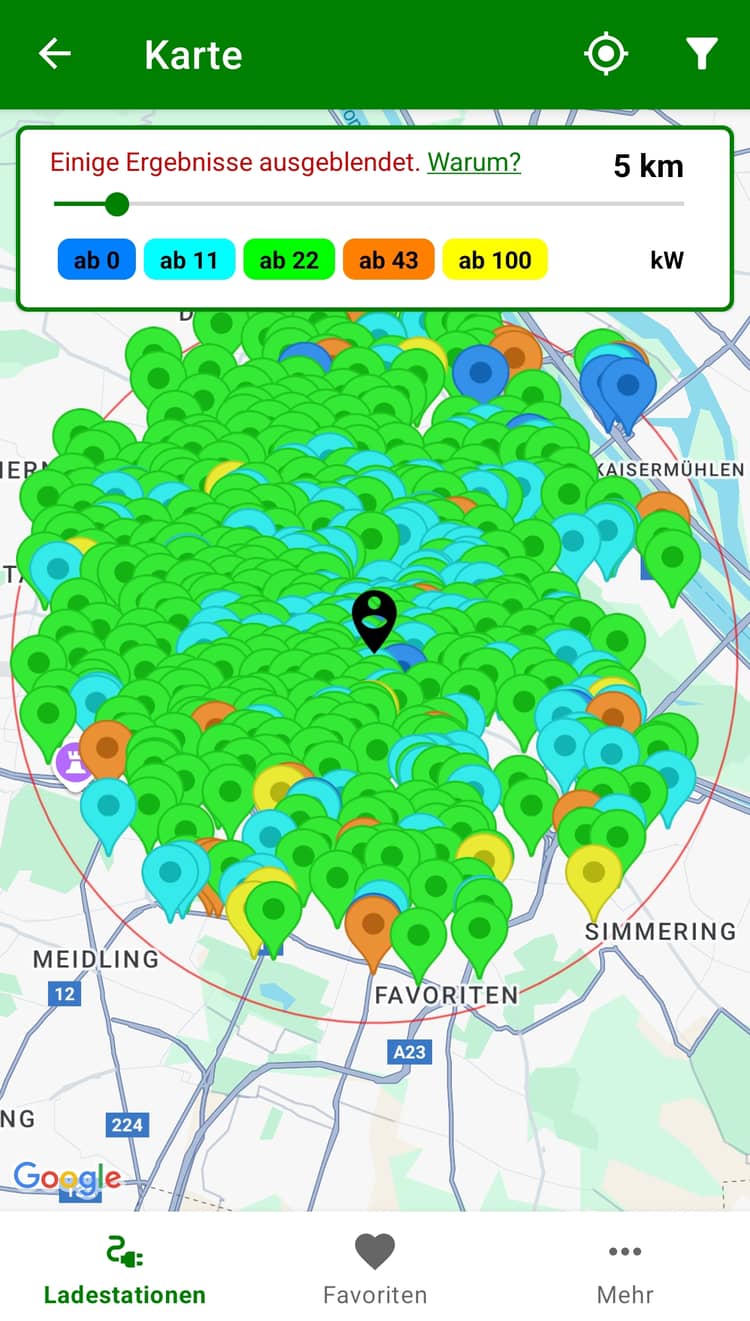Screen dimensions: 750x1321
Task: Open the filter options
Action: (702, 54)
